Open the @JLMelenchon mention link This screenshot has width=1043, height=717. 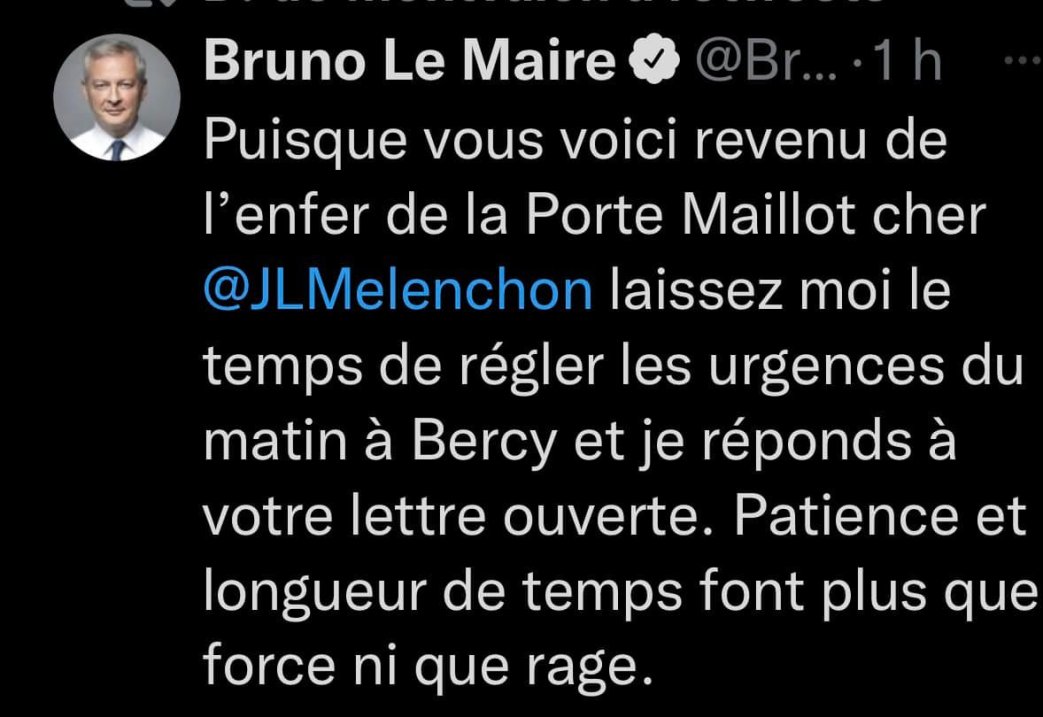tap(398, 292)
